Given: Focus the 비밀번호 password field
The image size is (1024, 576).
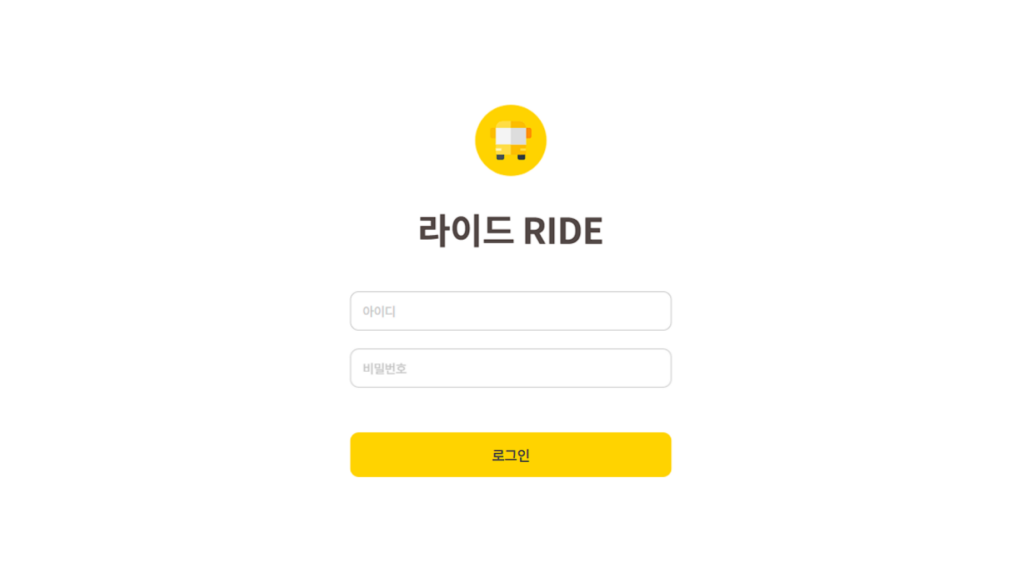Looking at the screenshot, I should [x=510, y=368].
